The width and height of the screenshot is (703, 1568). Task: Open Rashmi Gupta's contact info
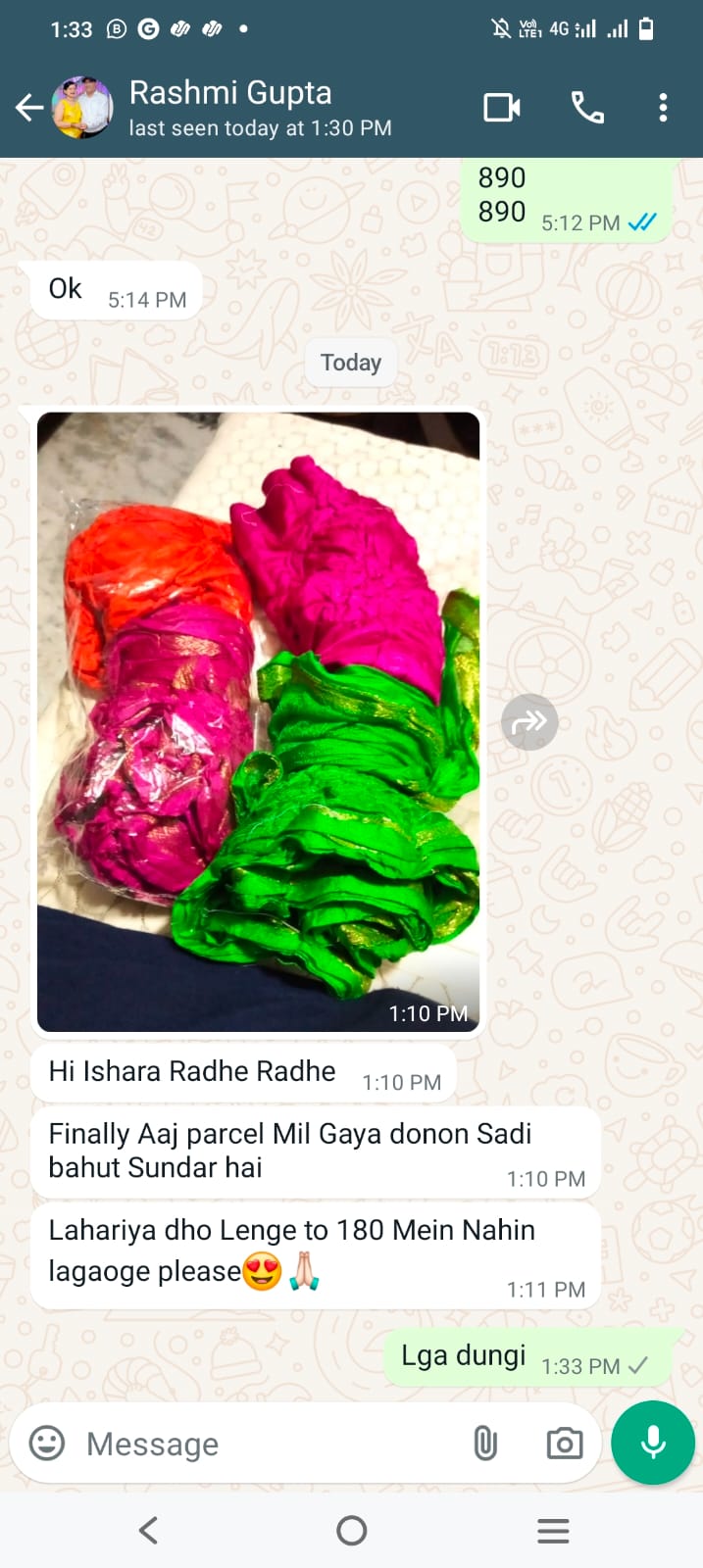pos(230,108)
